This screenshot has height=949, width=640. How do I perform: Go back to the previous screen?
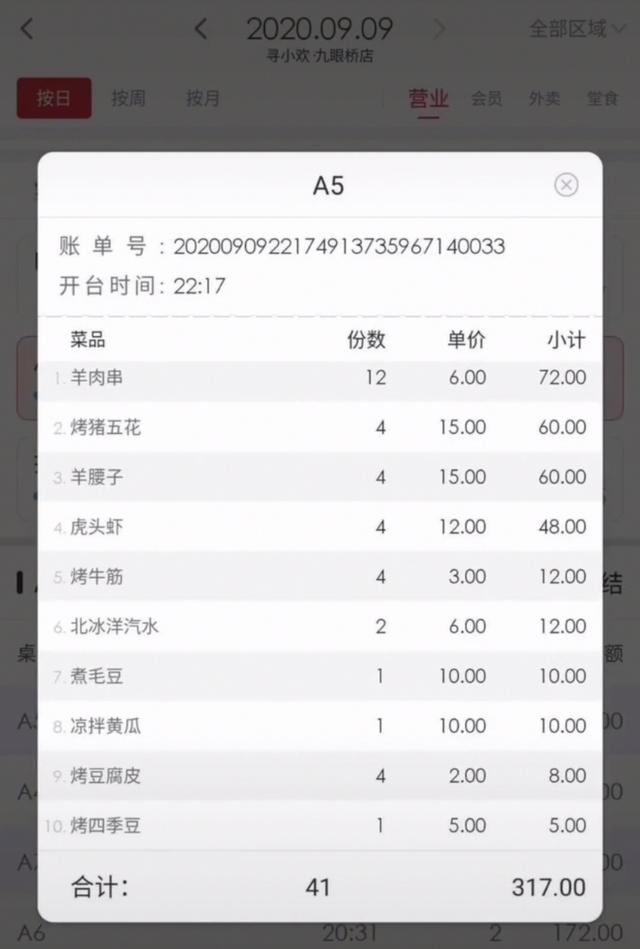(x=27, y=29)
